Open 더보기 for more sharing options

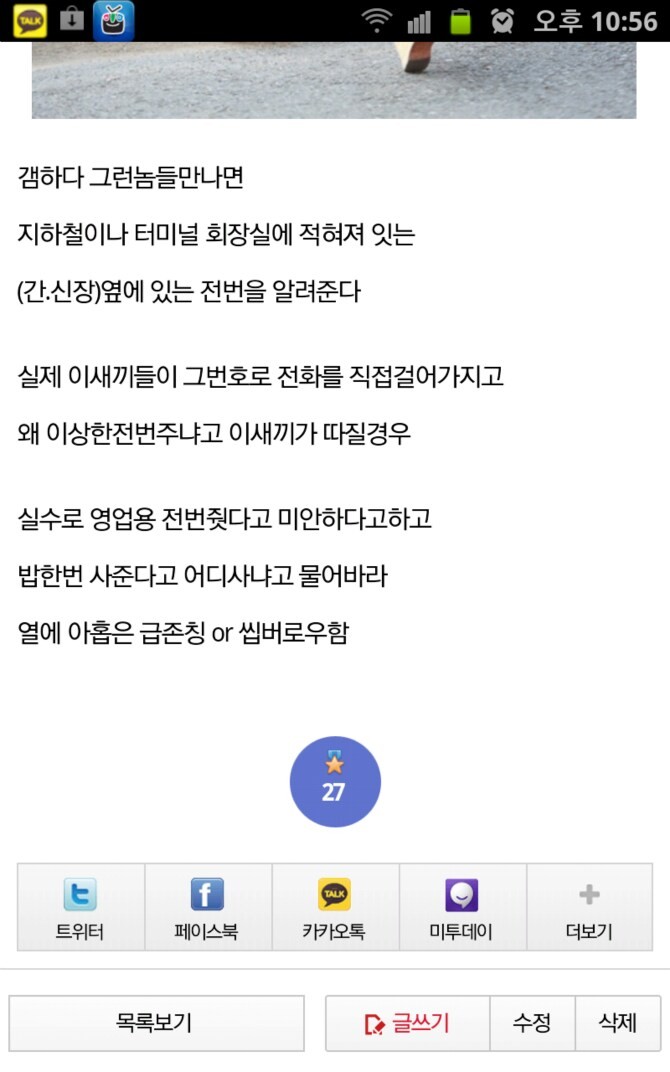(x=589, y=907)
